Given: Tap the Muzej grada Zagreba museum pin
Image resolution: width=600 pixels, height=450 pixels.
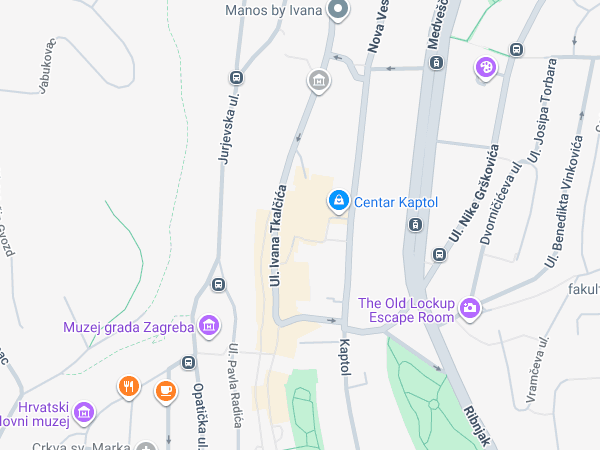Looking at the screenshot, I should (209, 325).
